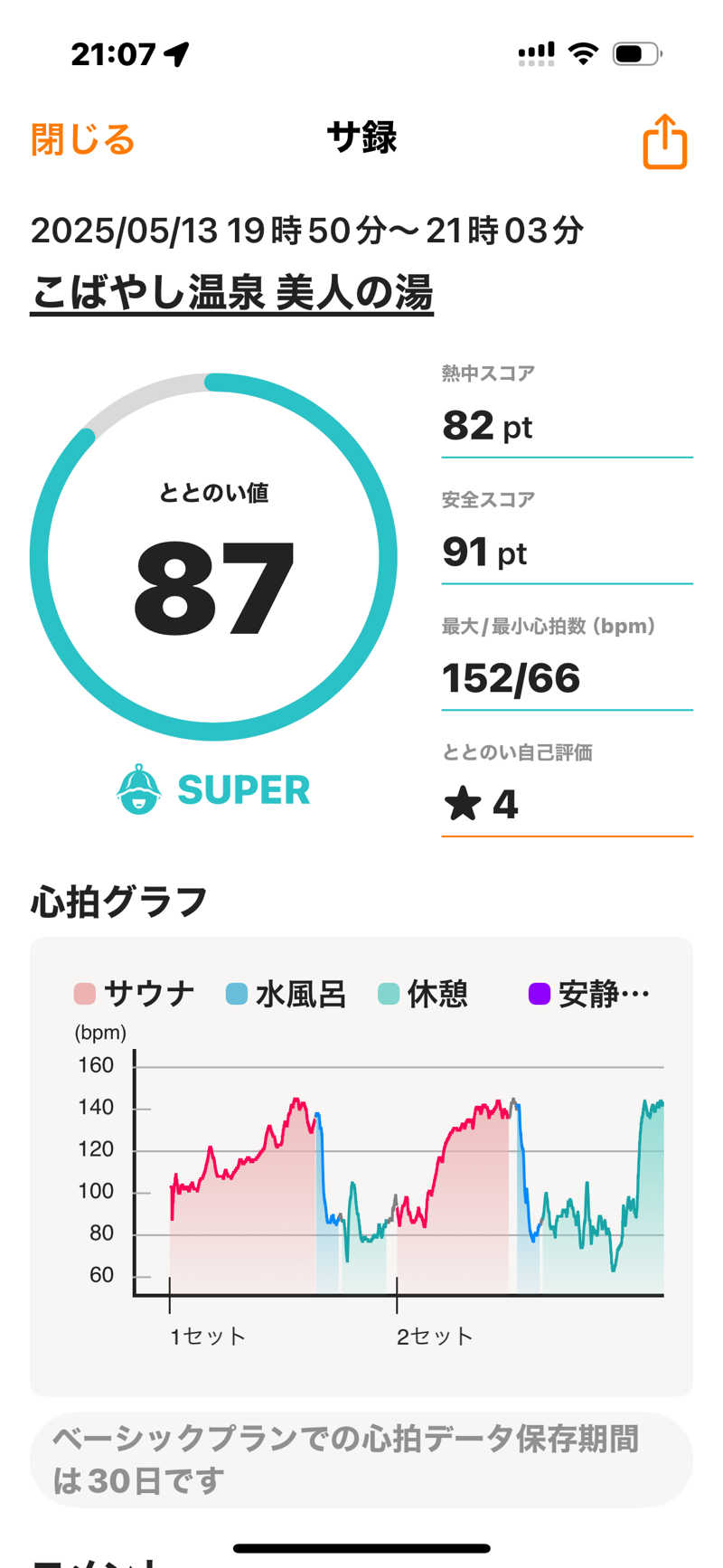
Task: Tap 閉じる to close the record
Action: point(82,140)
